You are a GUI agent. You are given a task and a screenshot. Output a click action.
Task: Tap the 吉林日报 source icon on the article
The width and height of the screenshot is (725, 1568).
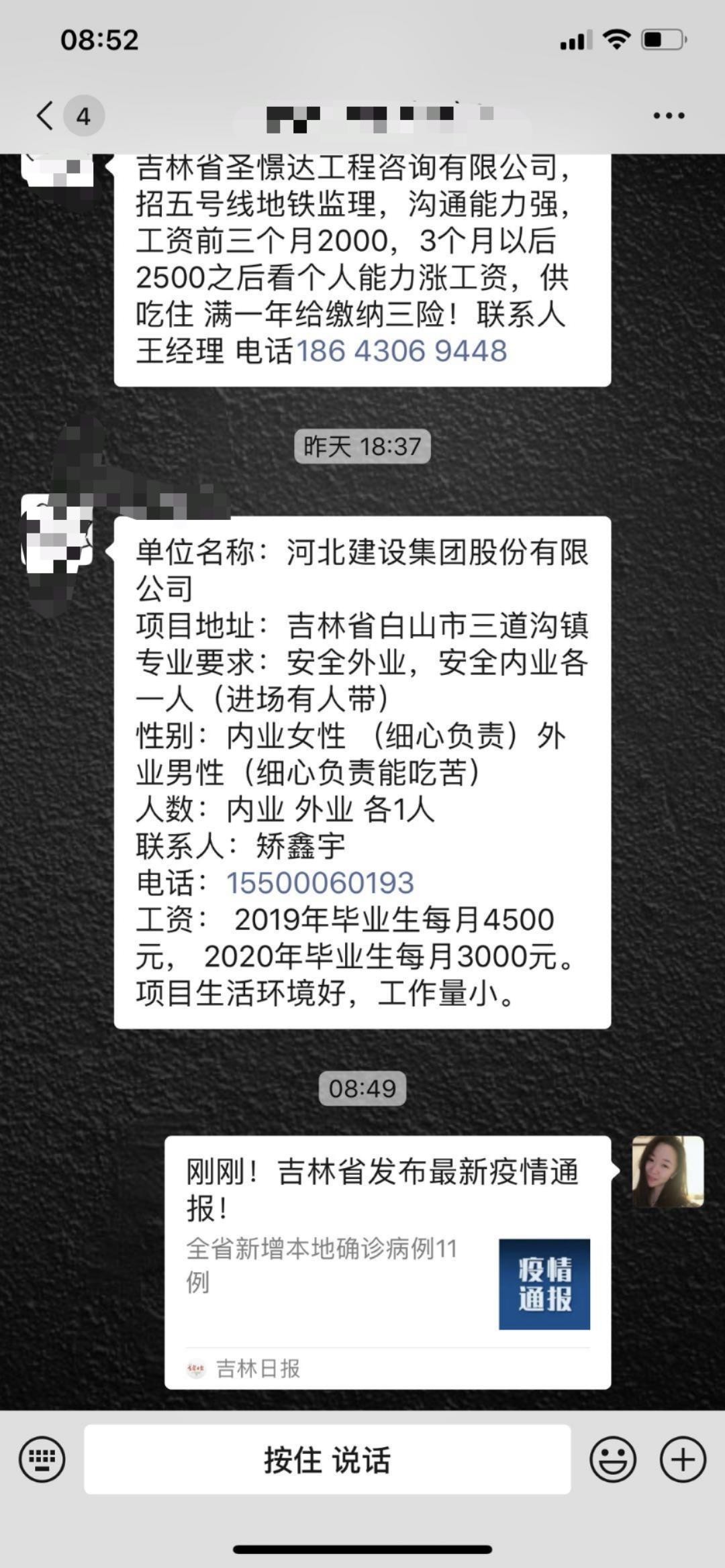(x=196, y=1367)
